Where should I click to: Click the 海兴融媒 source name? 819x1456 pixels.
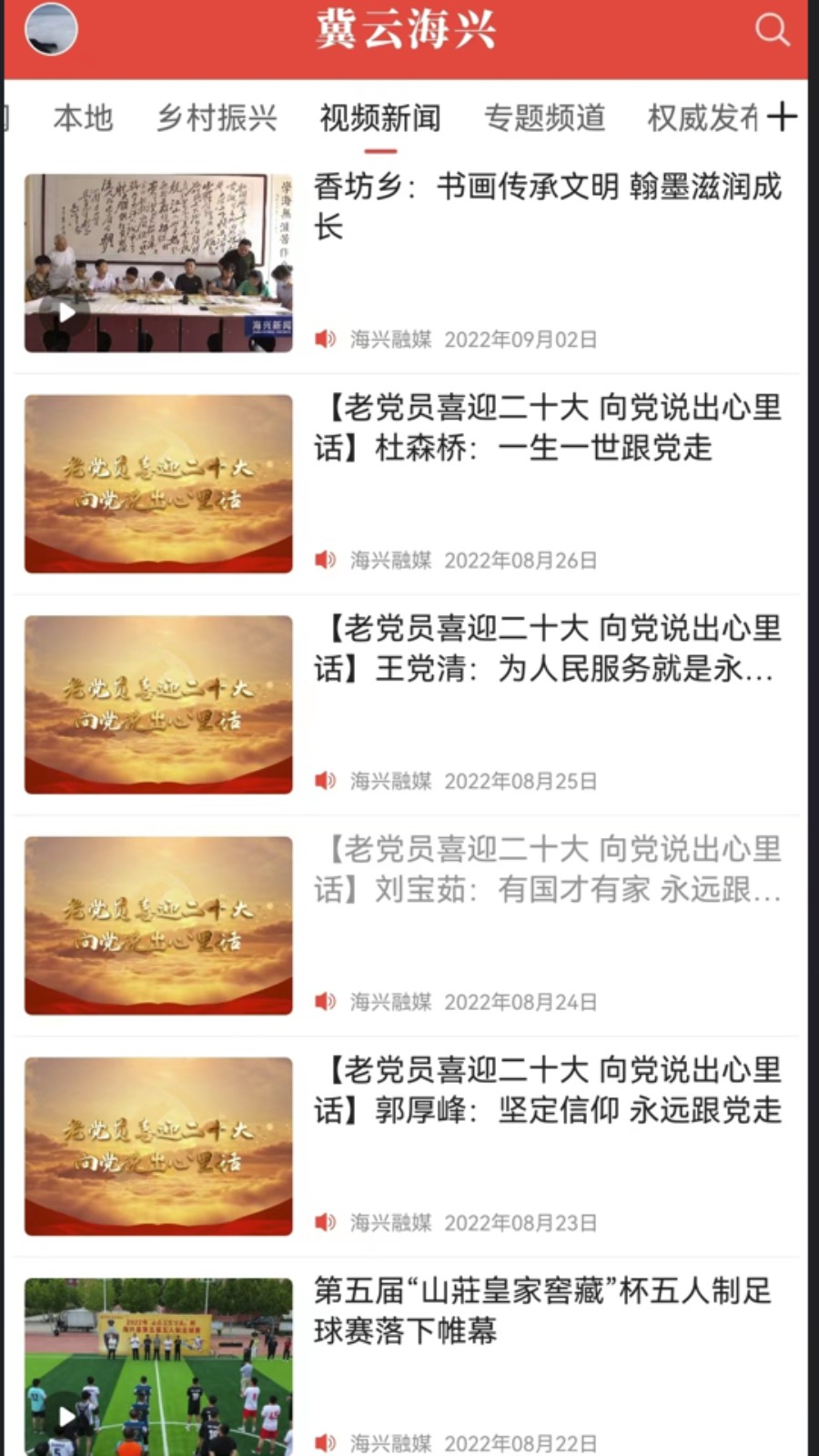click(x=391, y=338)
